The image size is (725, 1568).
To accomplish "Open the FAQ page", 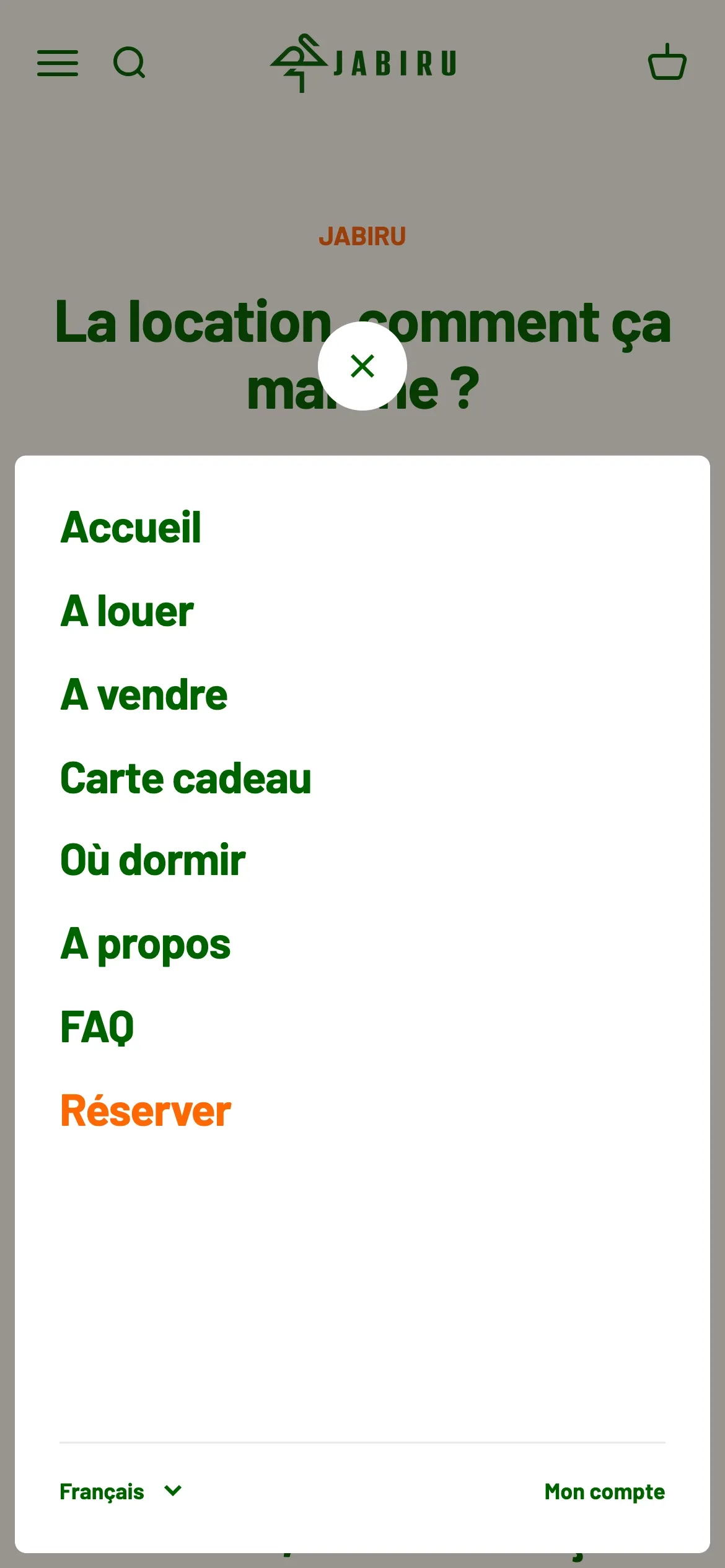I will [x=97, y=1027].
